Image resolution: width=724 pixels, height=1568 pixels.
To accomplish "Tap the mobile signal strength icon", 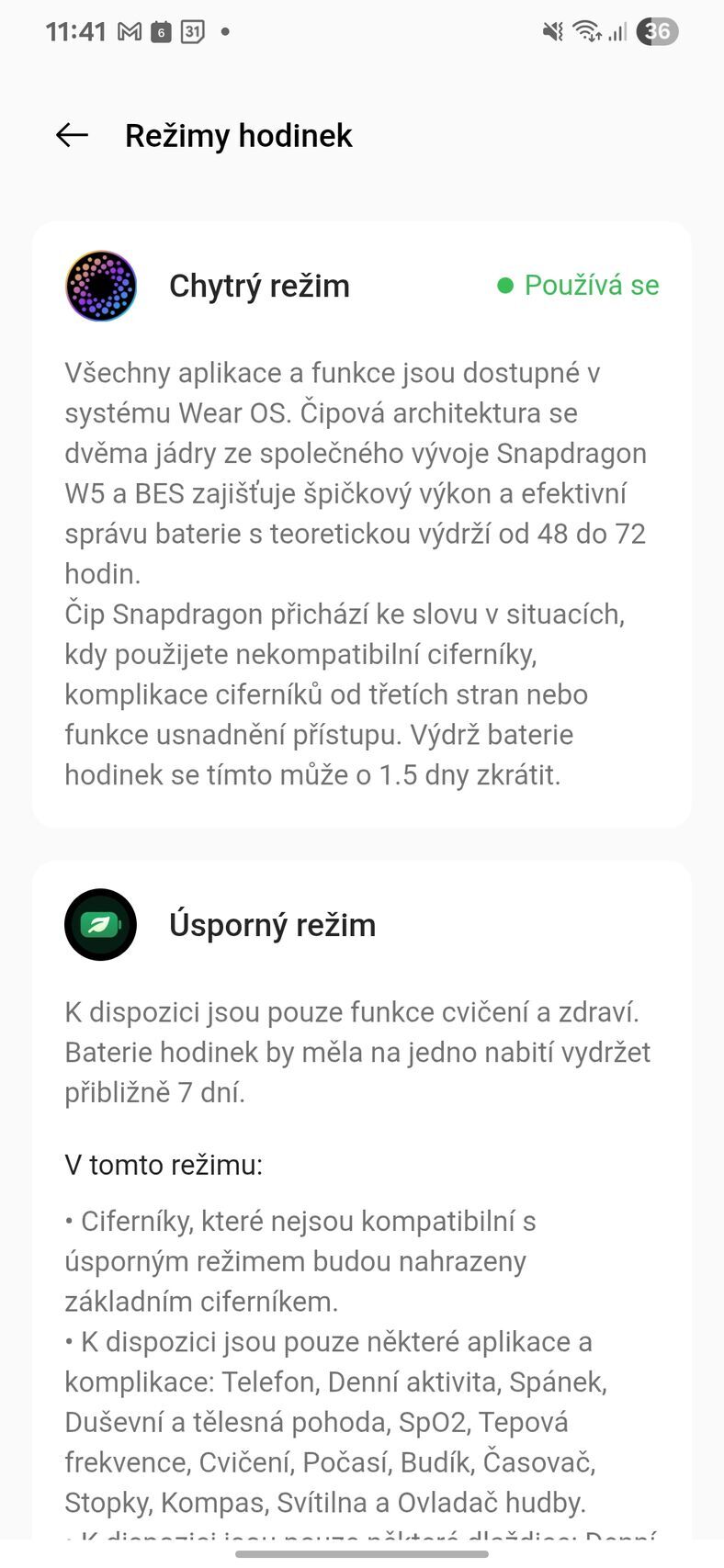I will tap(617, 29).
